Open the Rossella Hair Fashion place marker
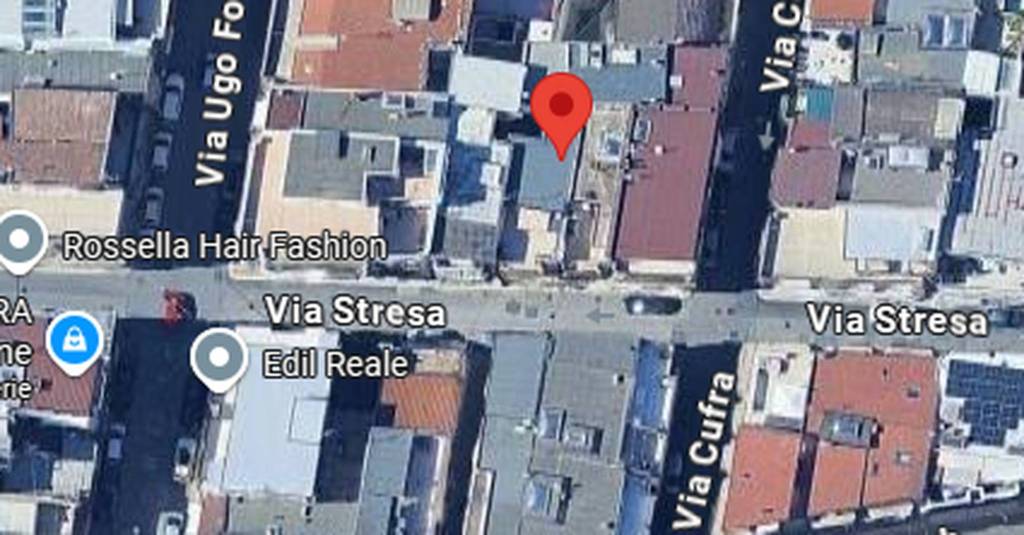 (x=20, y=240)
